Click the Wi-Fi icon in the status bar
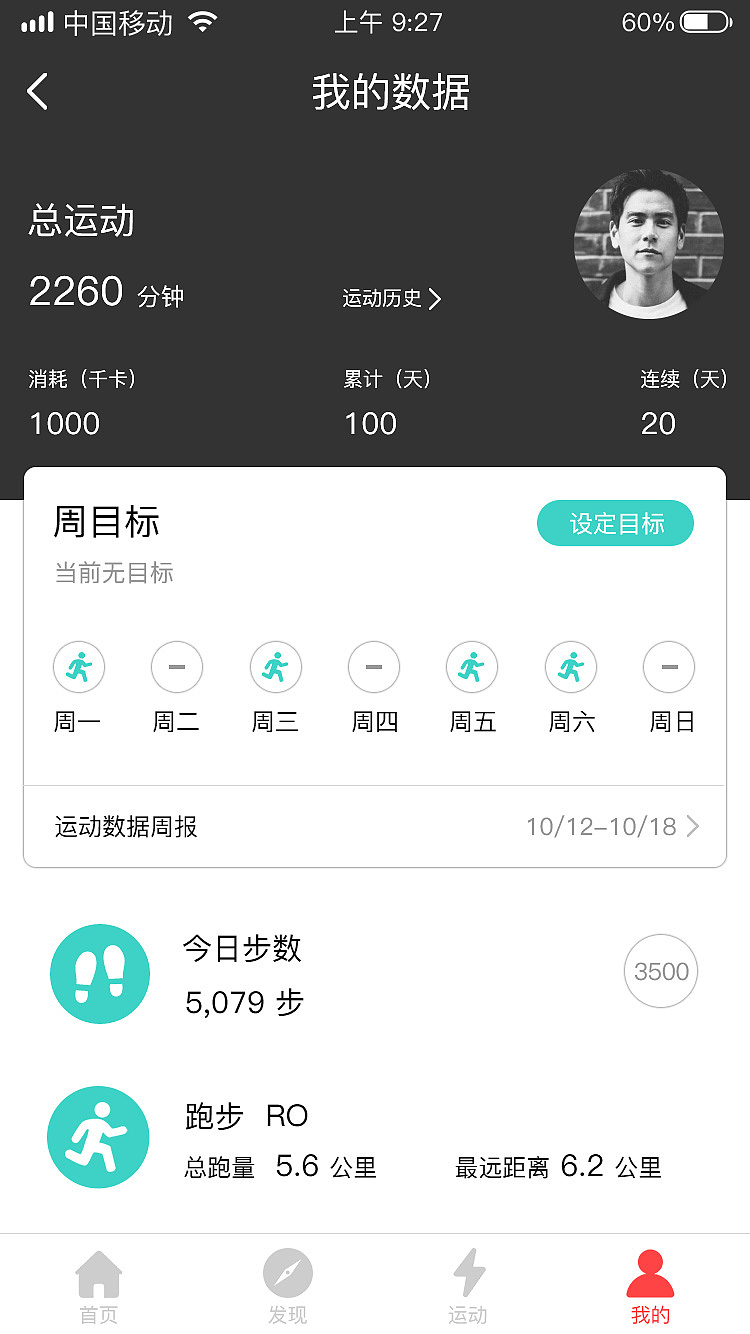 pyautogui.click(x=205, y=21)
